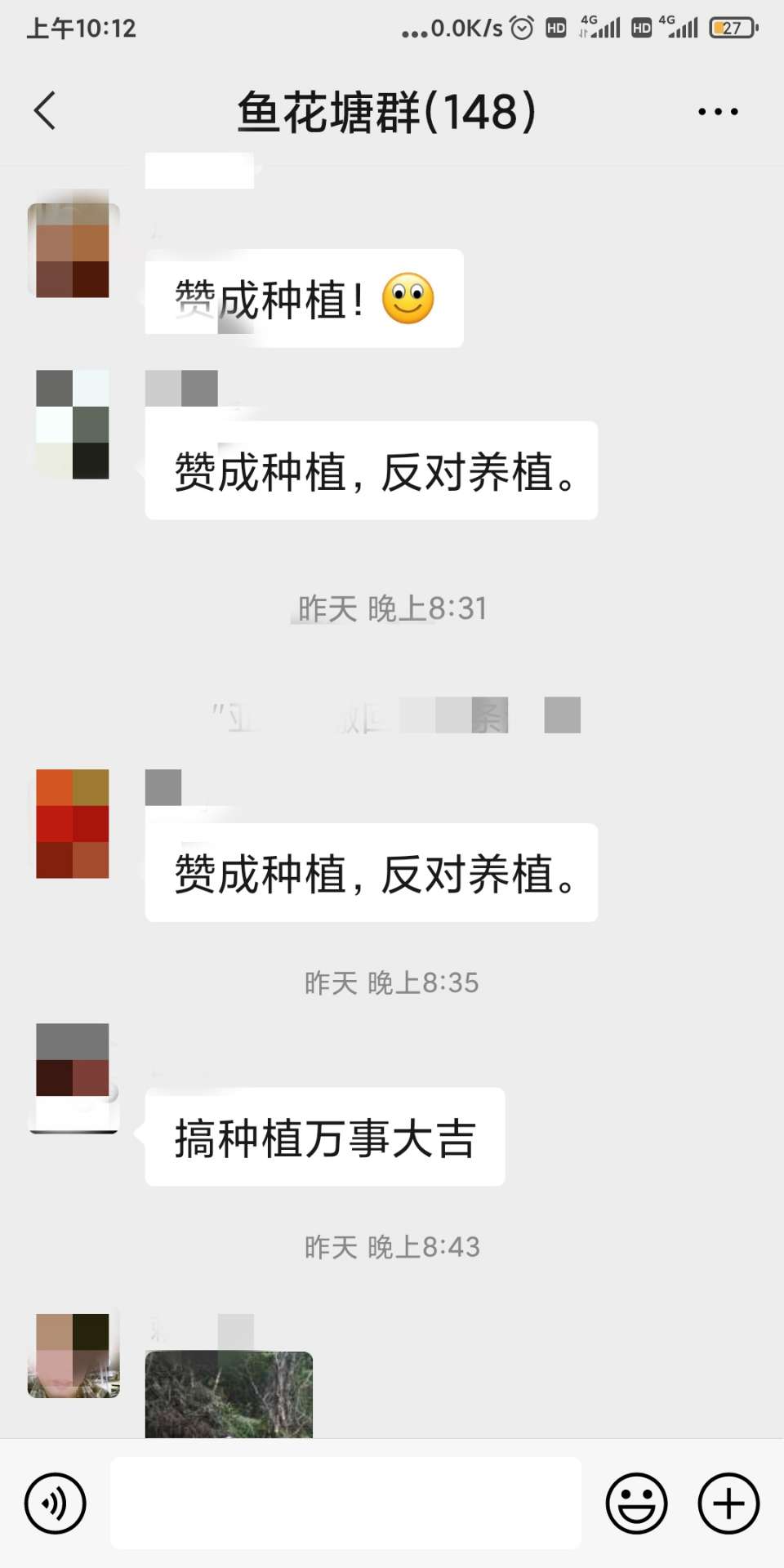Switch to voice message input
The width and height of the screenshot is (784, 1568).
pos(55,1503)
